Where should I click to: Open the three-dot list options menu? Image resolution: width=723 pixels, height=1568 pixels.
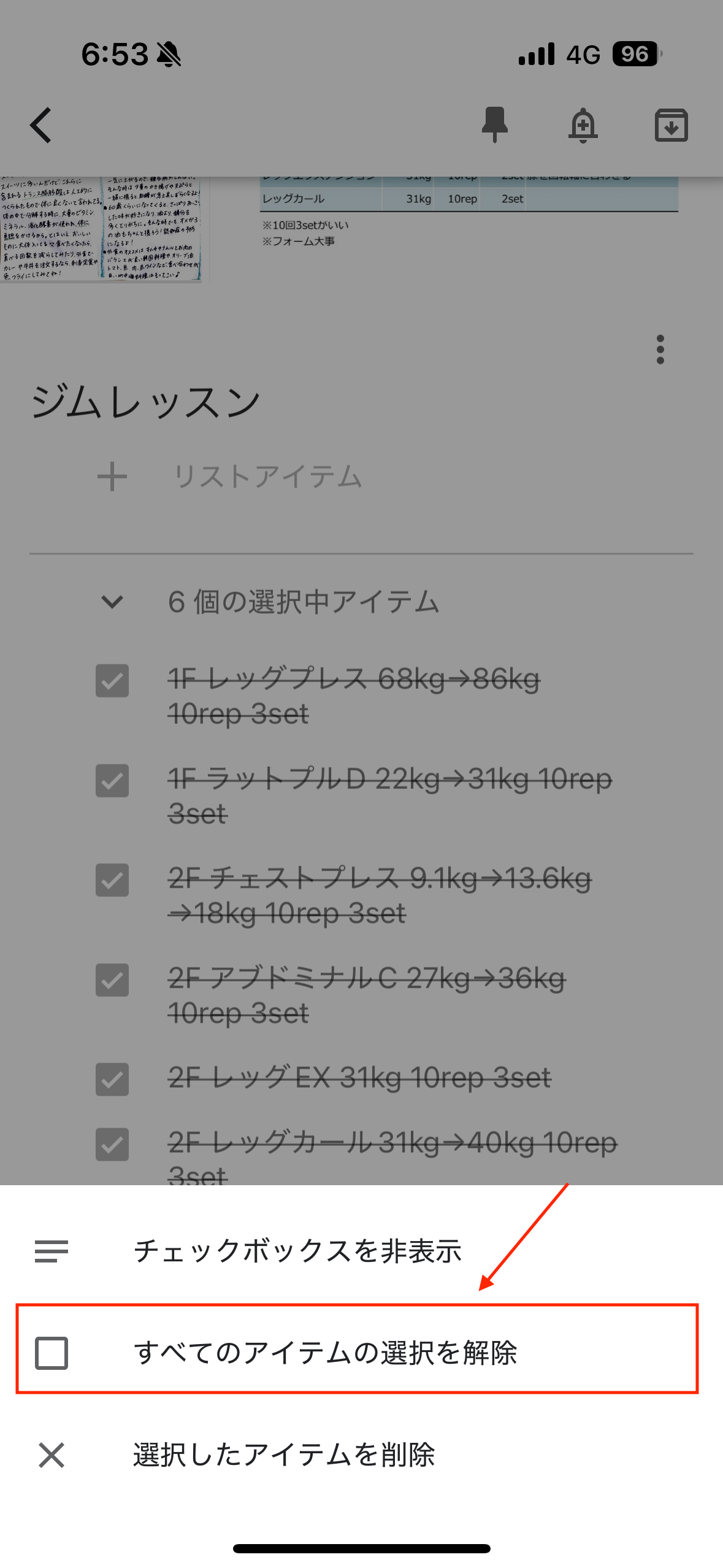tap(660, 350)
